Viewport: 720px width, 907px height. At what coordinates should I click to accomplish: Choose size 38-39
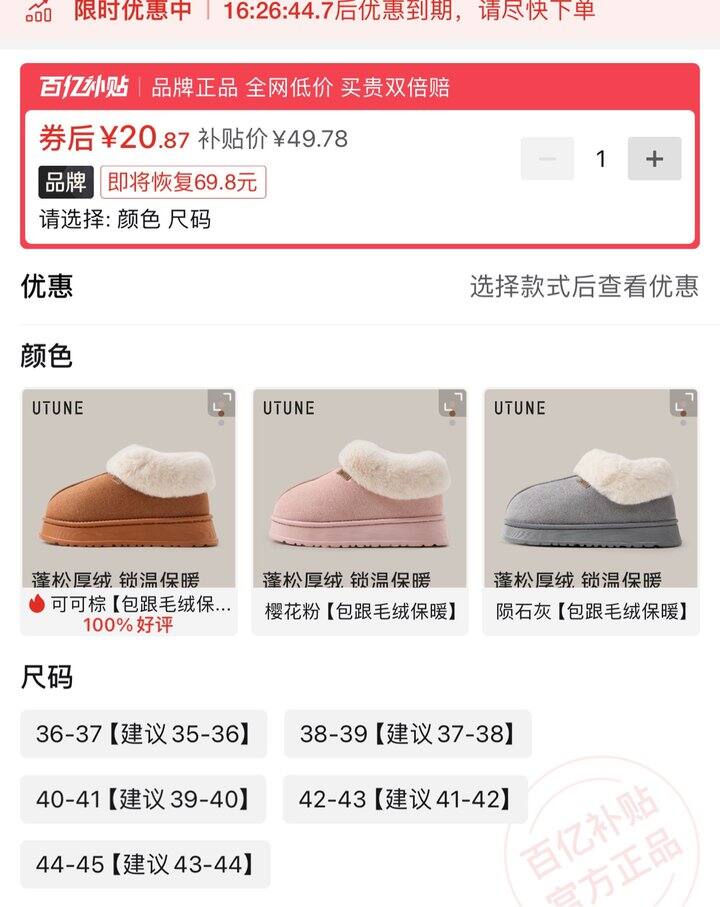[x=407, y=734]
